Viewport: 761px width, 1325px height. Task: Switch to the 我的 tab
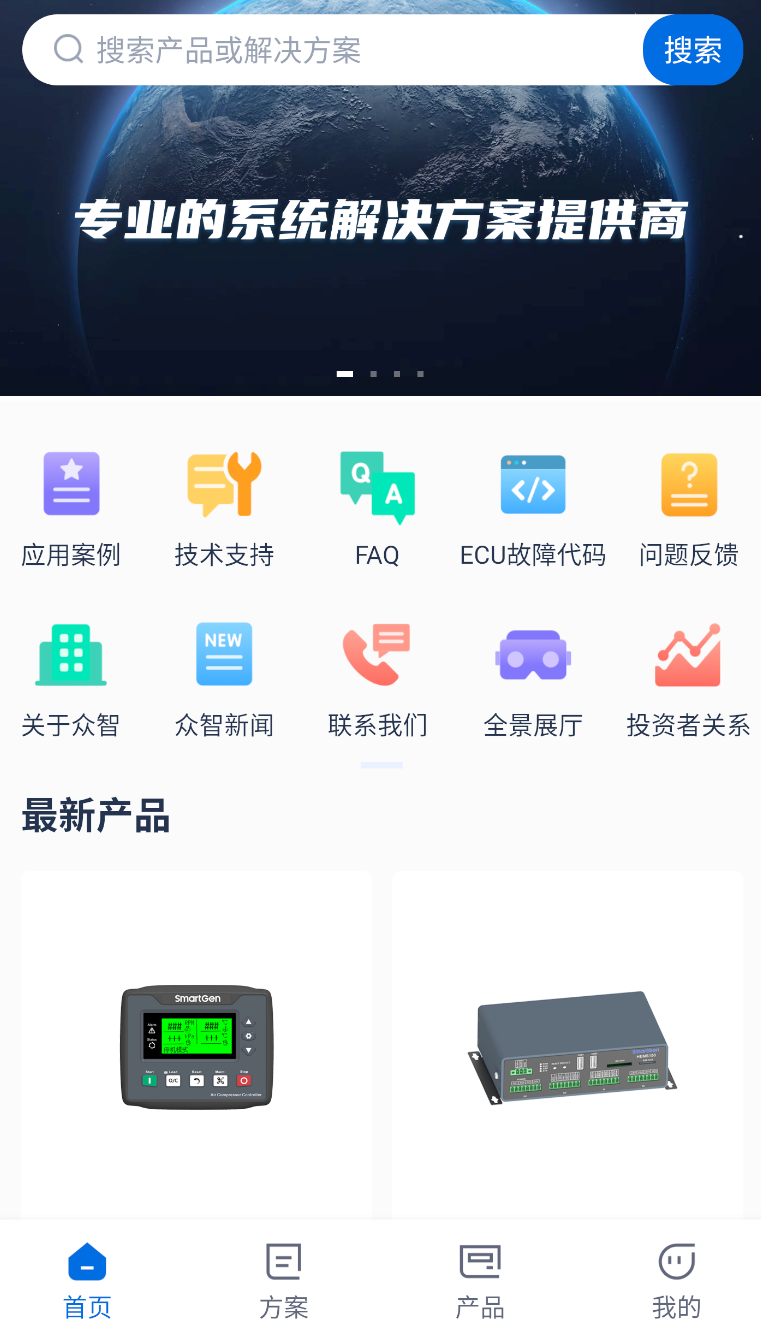[x=677, y=1280]
